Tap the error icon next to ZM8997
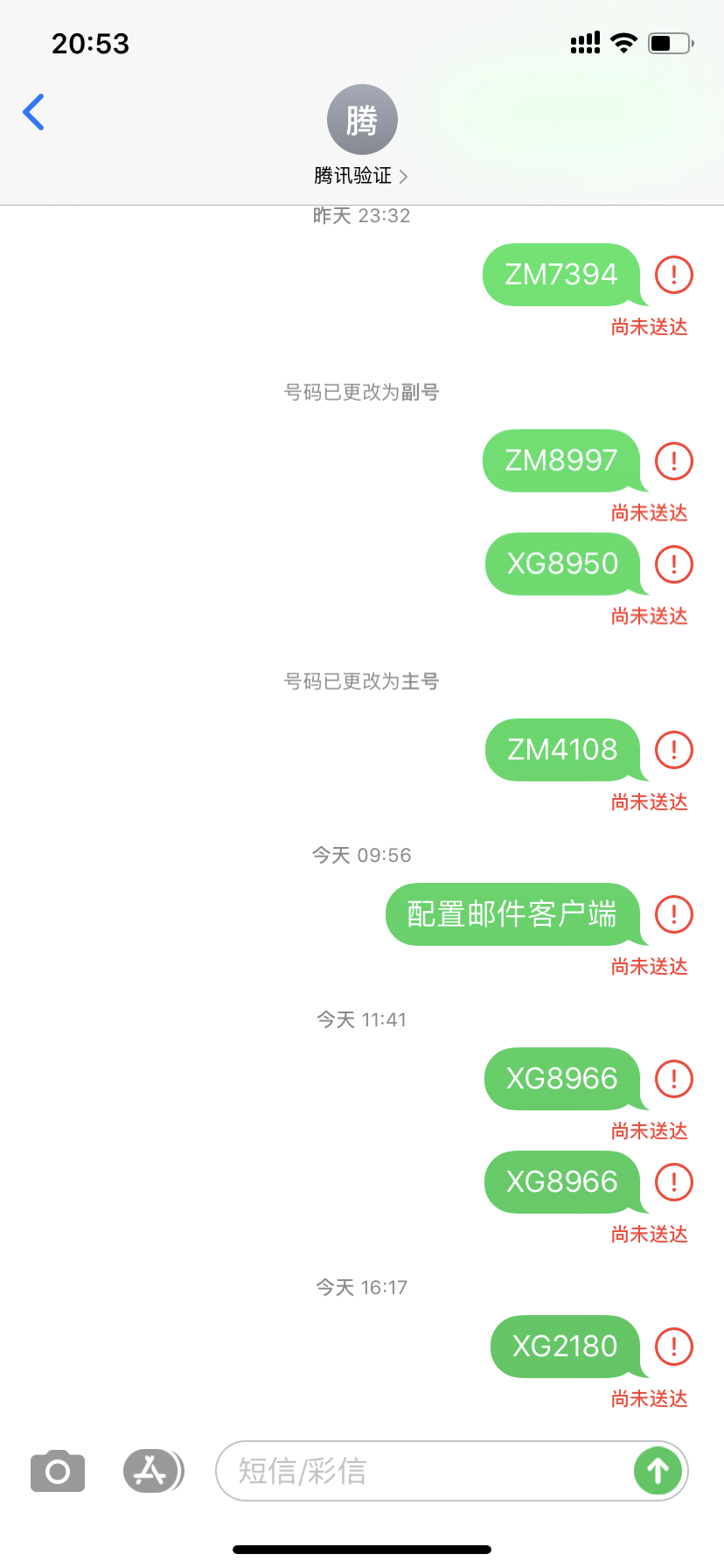The image size is (724, 1568). 674,460
